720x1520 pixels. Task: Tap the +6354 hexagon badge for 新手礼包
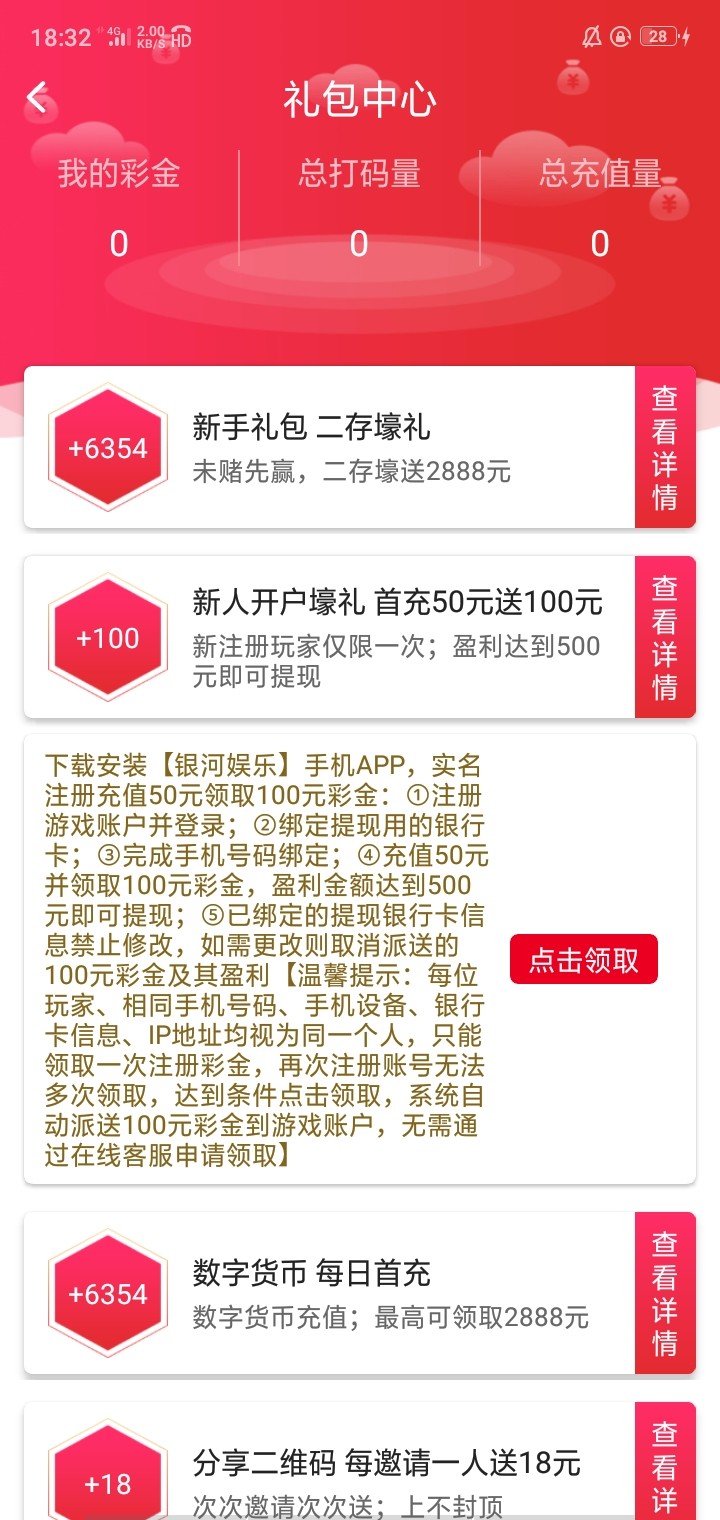(107, 447)
